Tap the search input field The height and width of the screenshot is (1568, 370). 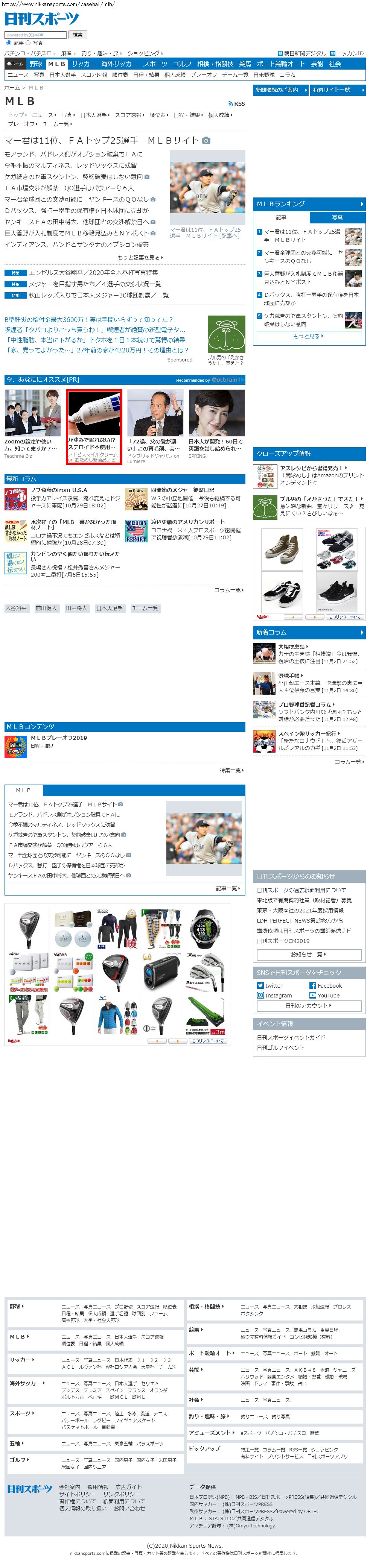tap(35, 35)
